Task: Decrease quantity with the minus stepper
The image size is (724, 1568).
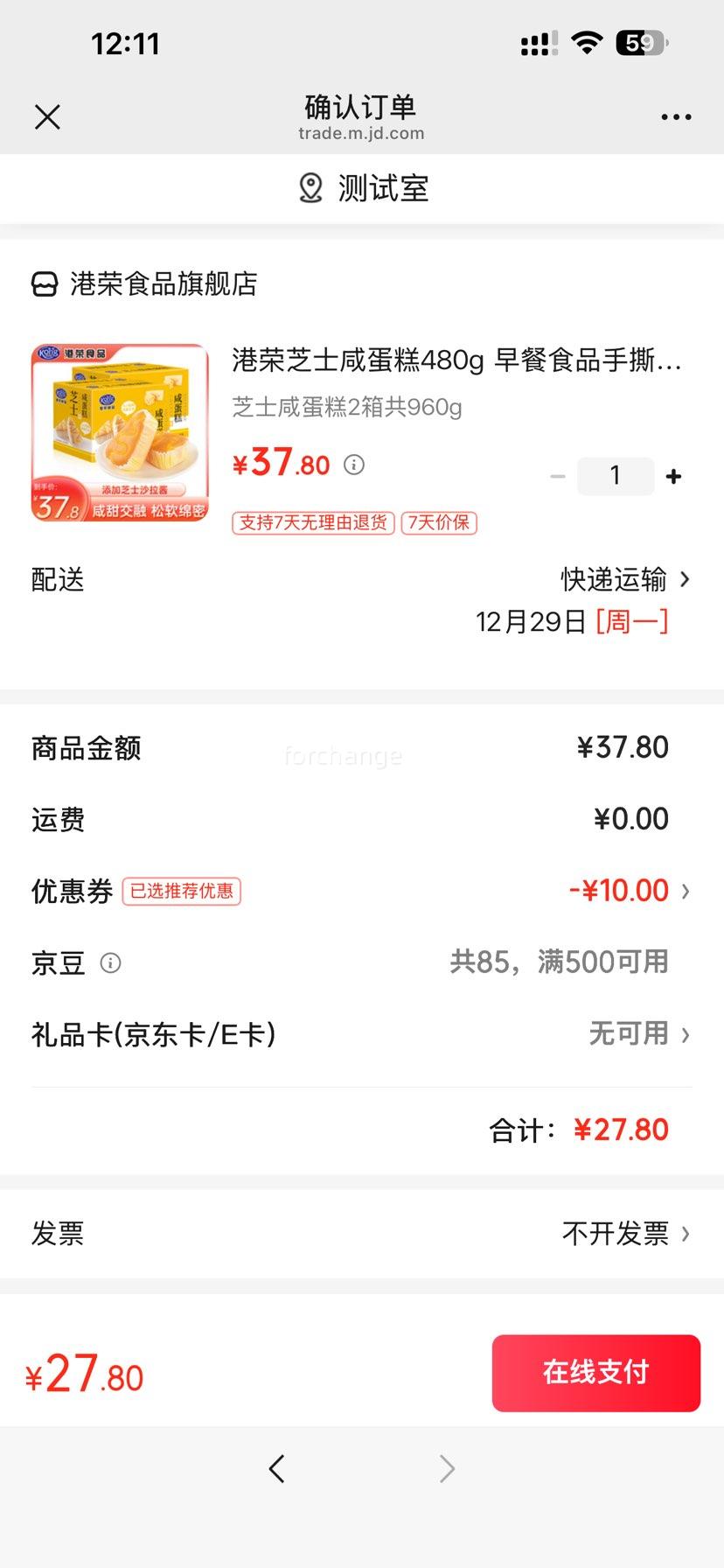Action: [x=558, y=475]
